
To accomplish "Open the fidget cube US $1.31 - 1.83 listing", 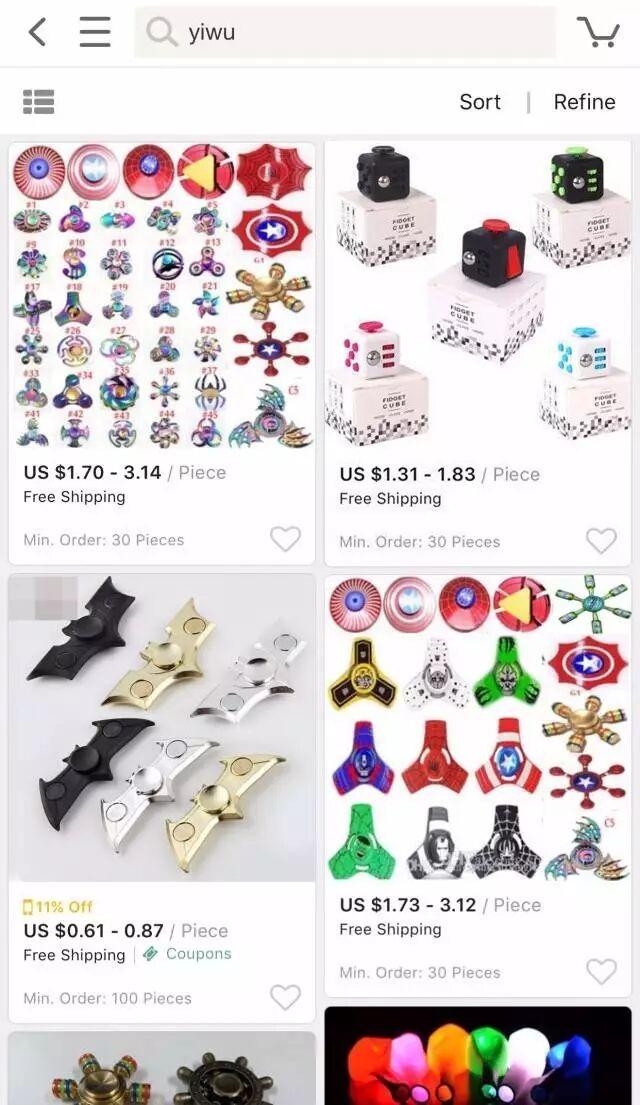I will click(x=478, y=296).
